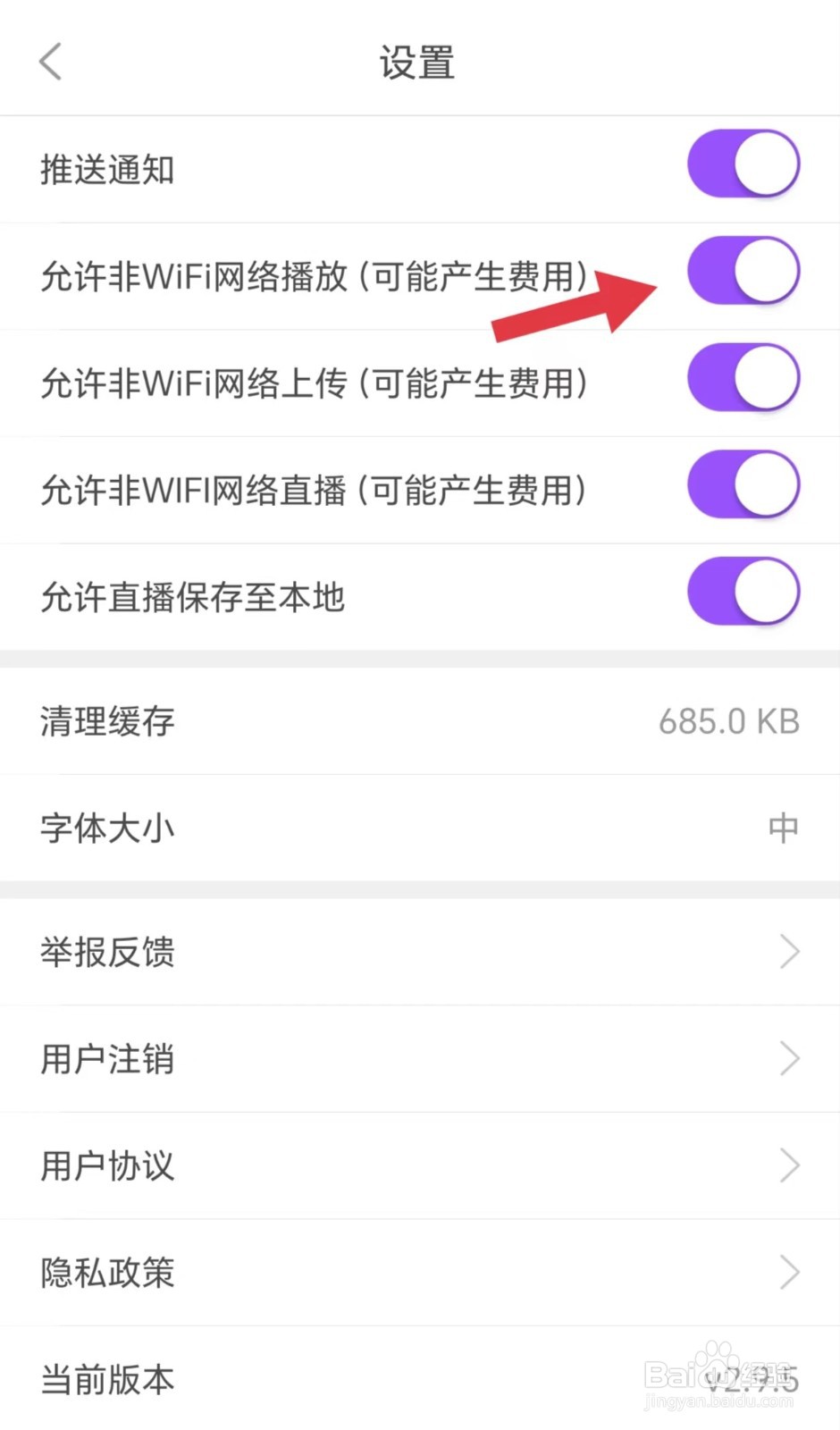Expand the 举报反馈 chevron
The width and height of the screenshot is (840, 1430).
tap(789, 951)
